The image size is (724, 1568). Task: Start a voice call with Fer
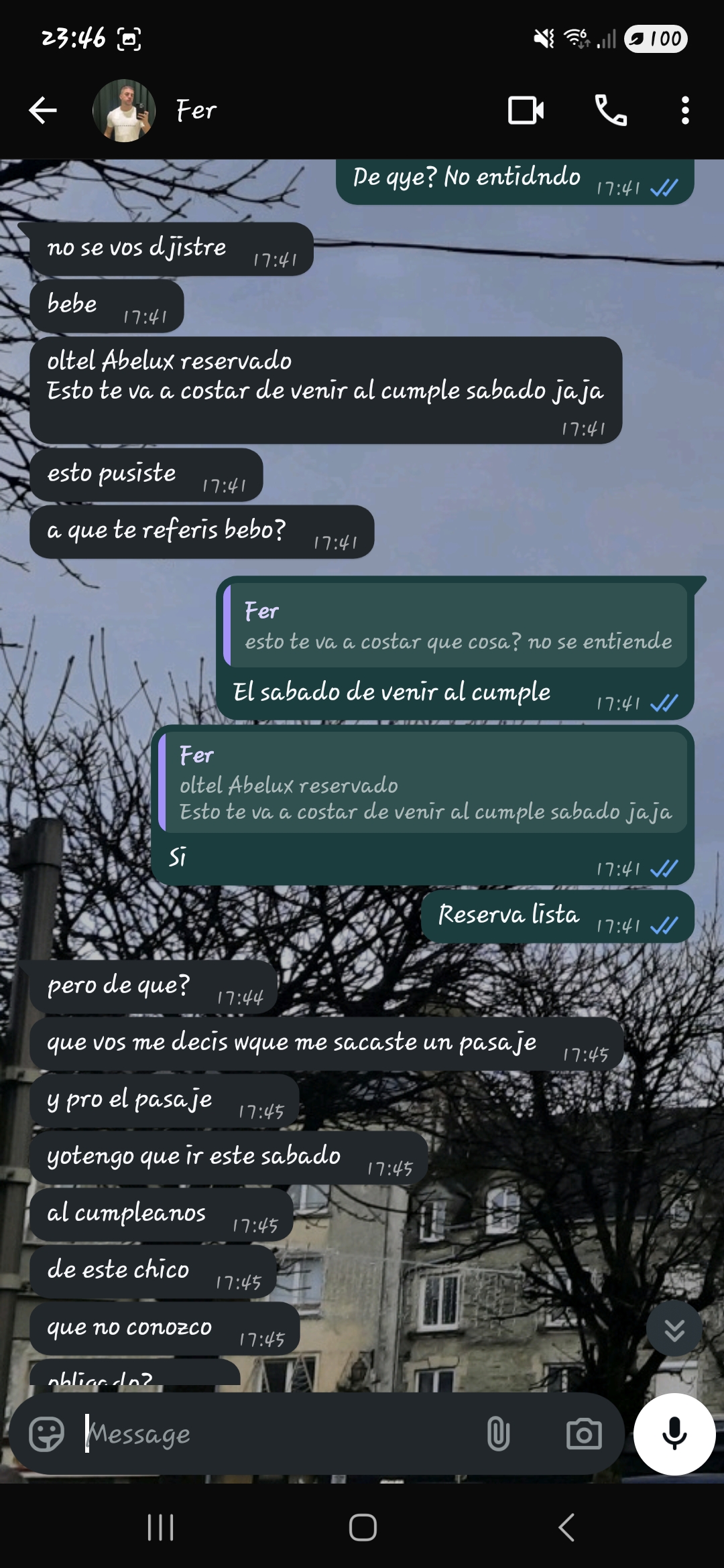click(x=611, y=111)
